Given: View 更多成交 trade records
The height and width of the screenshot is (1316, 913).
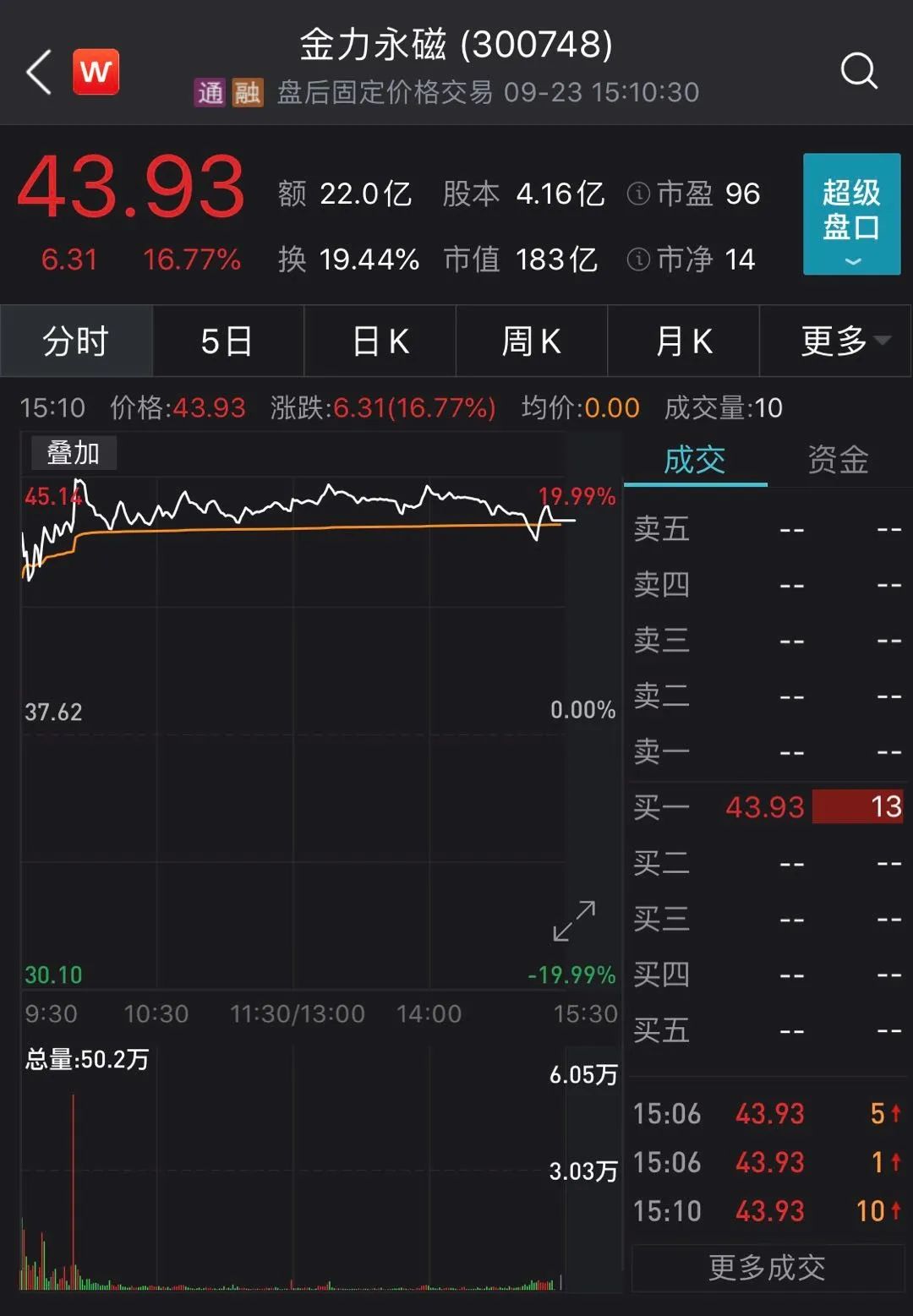Looking at the screenshot, I should [767, 1267].
